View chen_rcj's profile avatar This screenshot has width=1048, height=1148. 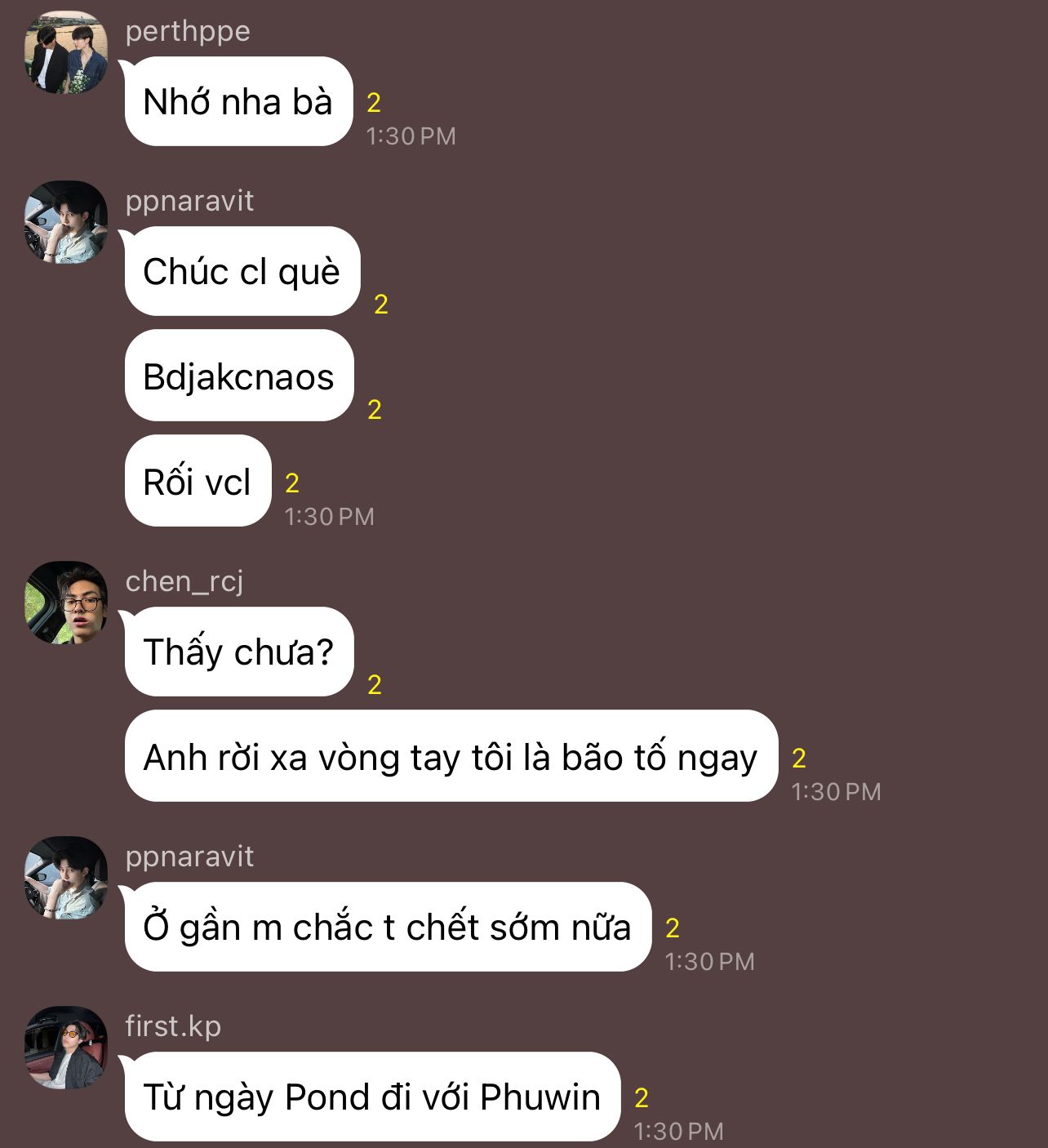[66, 603]
